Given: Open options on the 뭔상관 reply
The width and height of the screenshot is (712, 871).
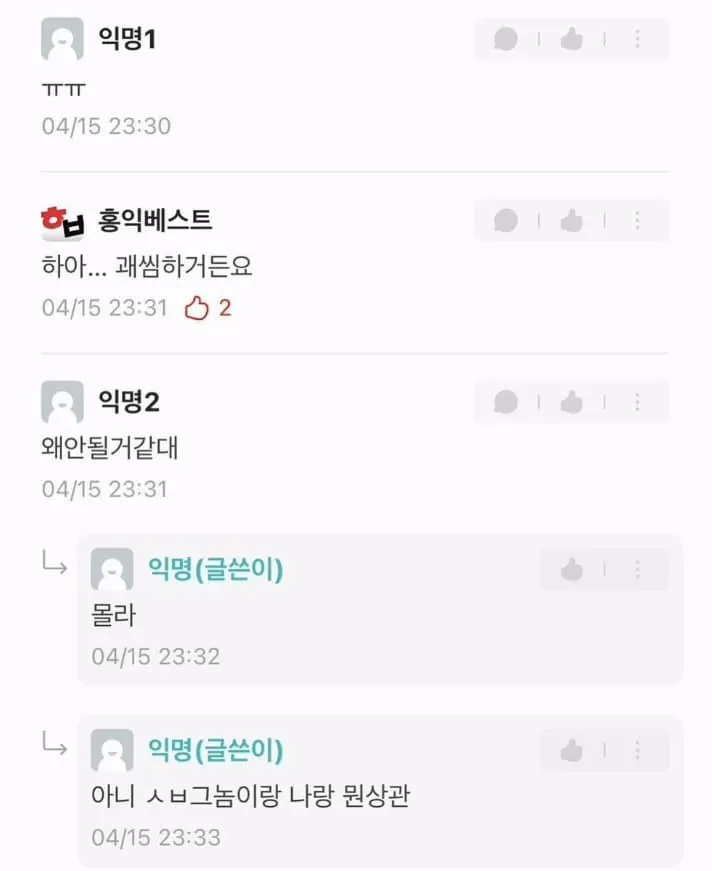Looking at the screenshot, I should coord(637,750).
